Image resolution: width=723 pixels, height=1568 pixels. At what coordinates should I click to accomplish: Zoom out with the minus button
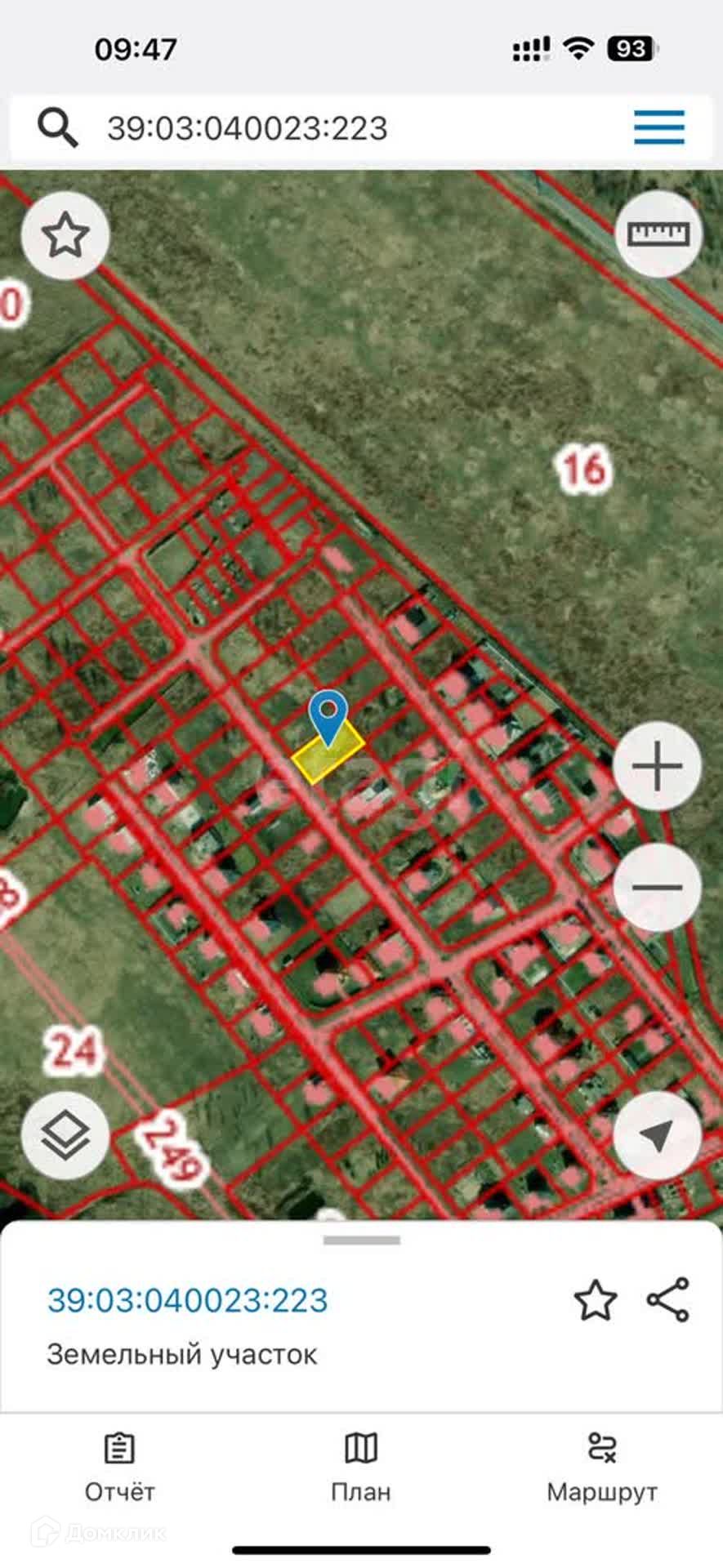(x=657, y=887)
